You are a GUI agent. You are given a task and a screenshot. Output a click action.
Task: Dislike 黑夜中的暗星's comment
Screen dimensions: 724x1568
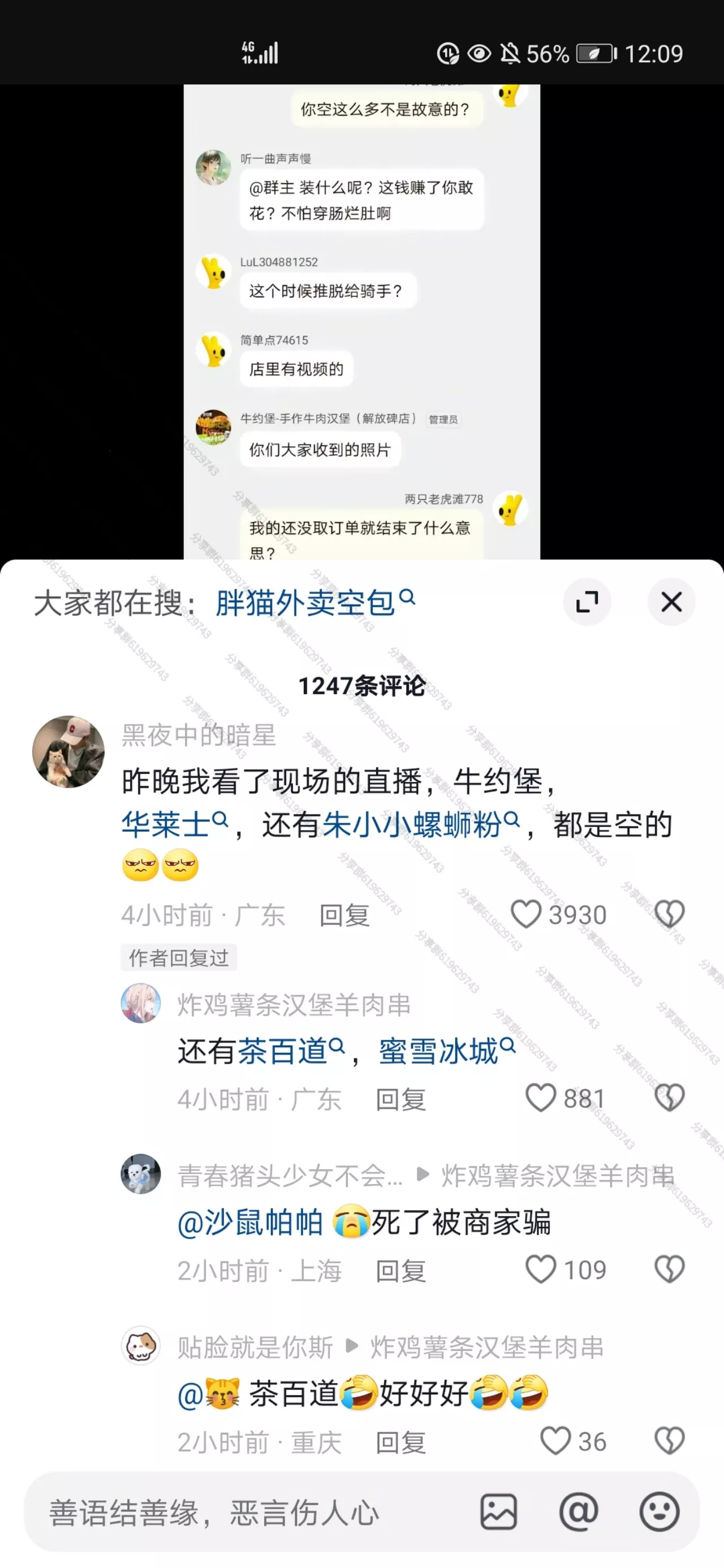click(669, 914)
